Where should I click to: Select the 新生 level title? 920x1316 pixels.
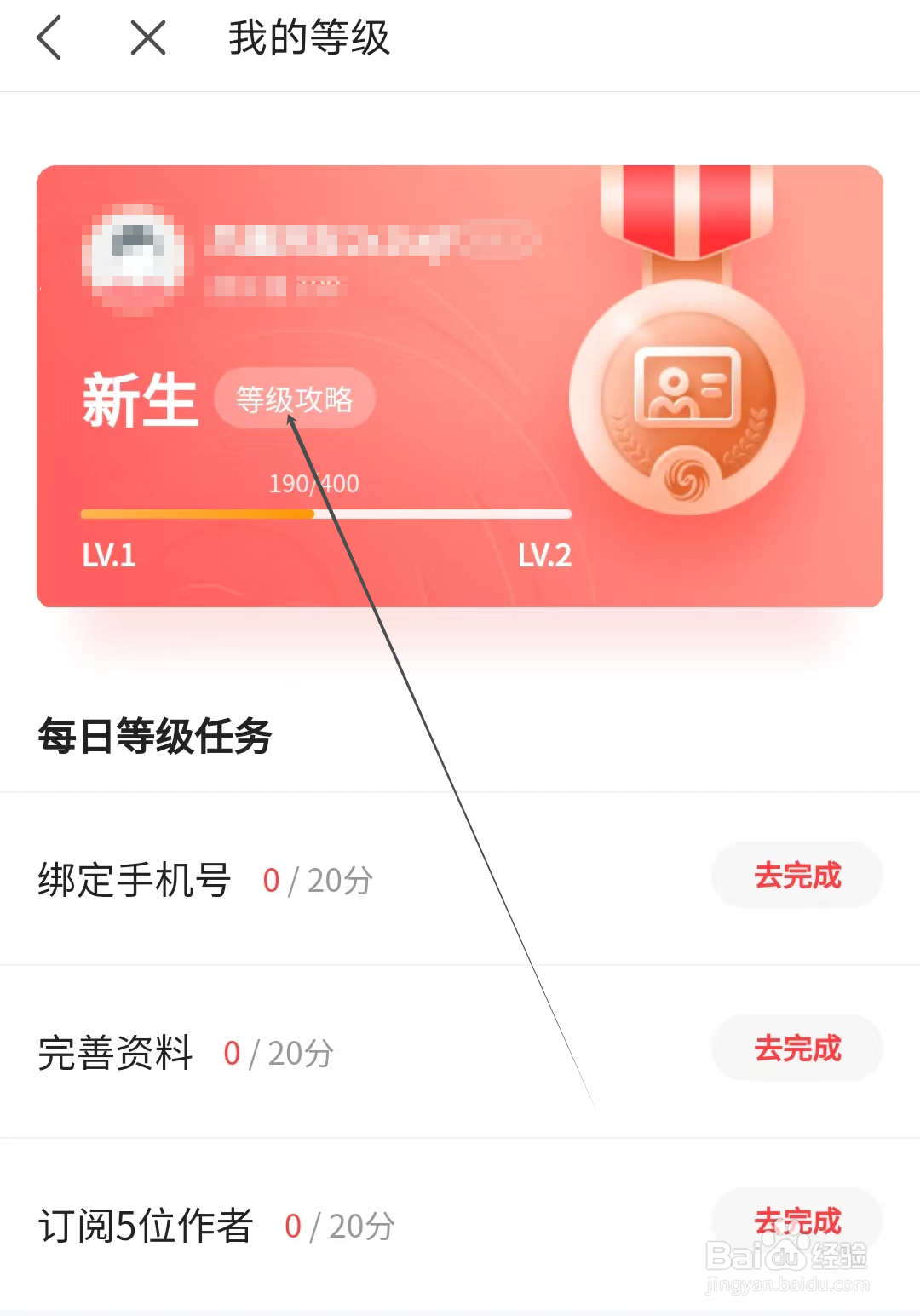[x=141, y=400]
